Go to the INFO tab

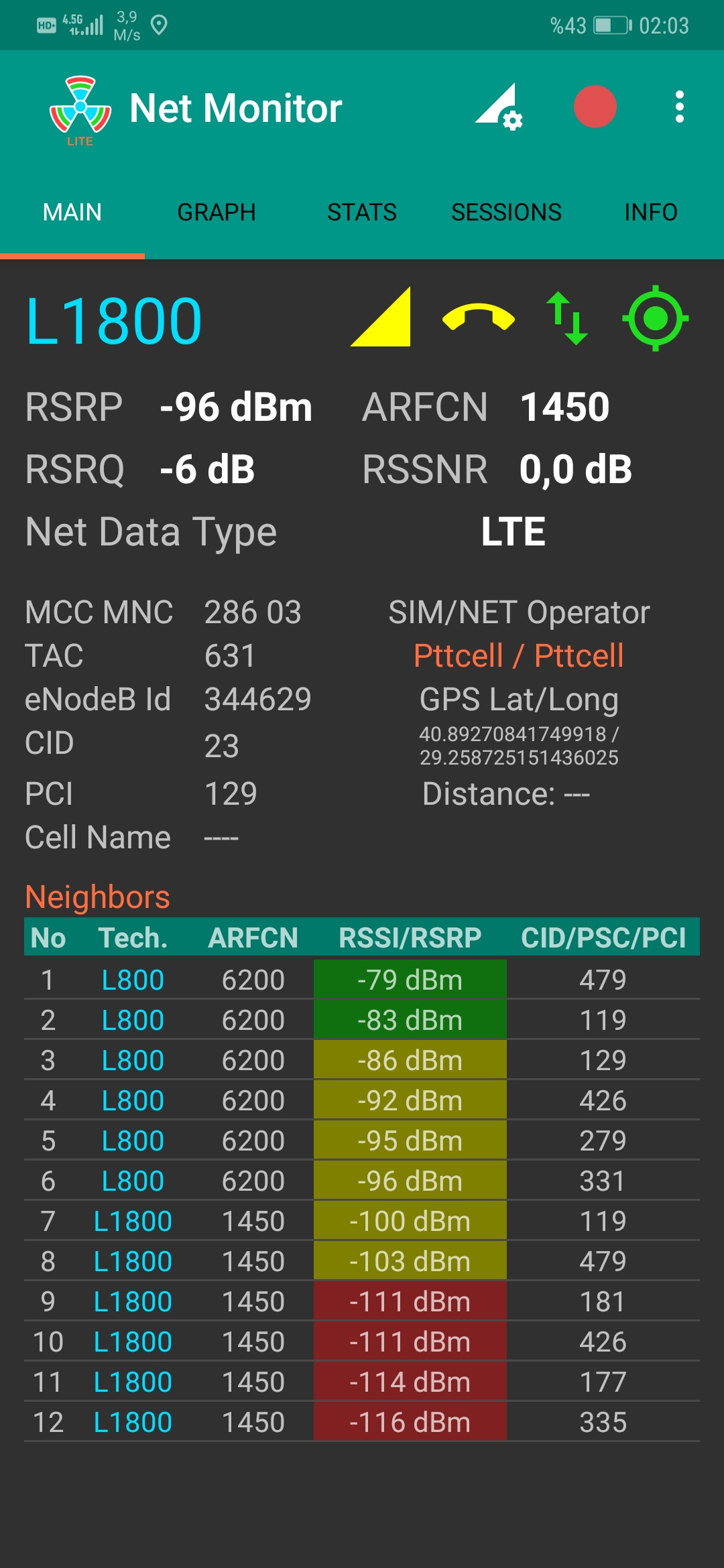651,212
